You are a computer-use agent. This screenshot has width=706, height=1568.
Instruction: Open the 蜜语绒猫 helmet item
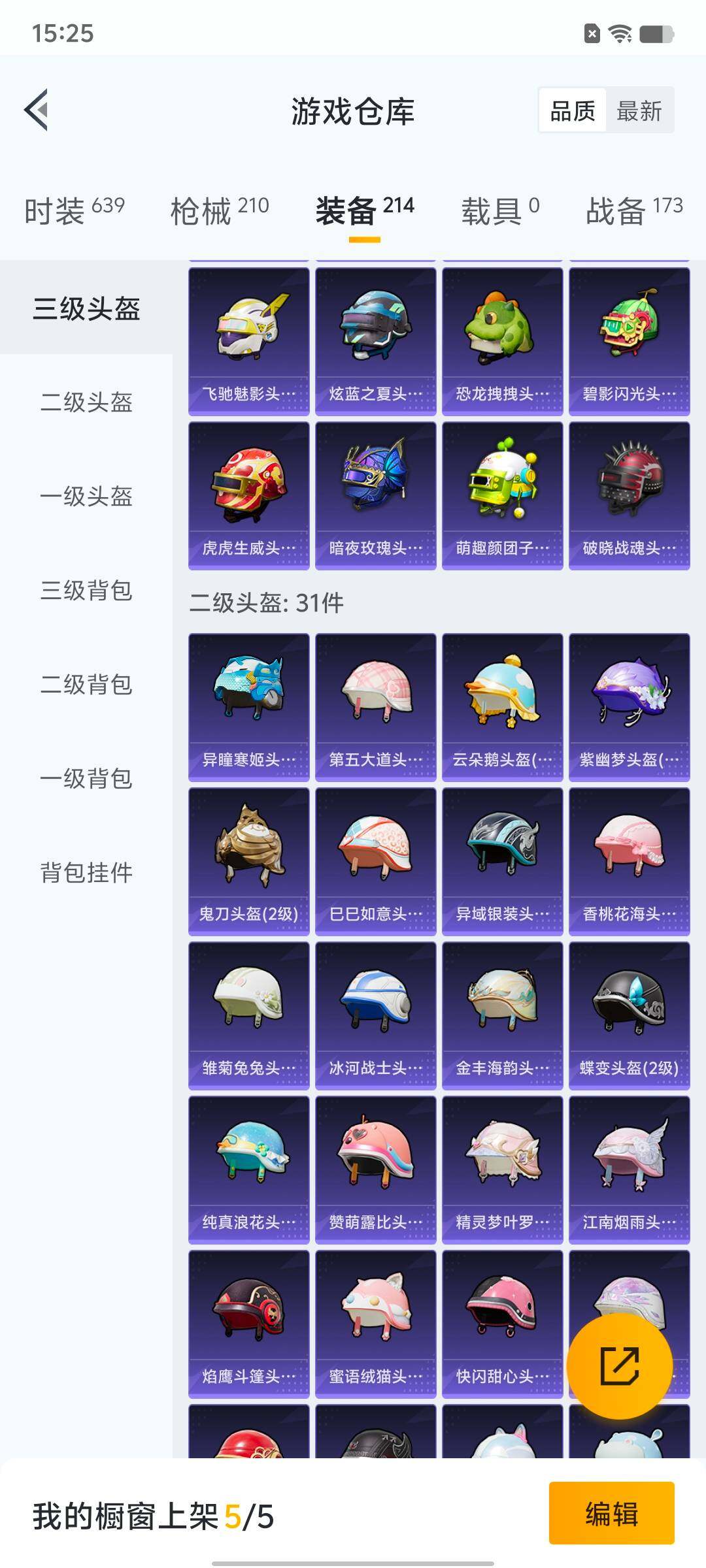click(375, 1324)
